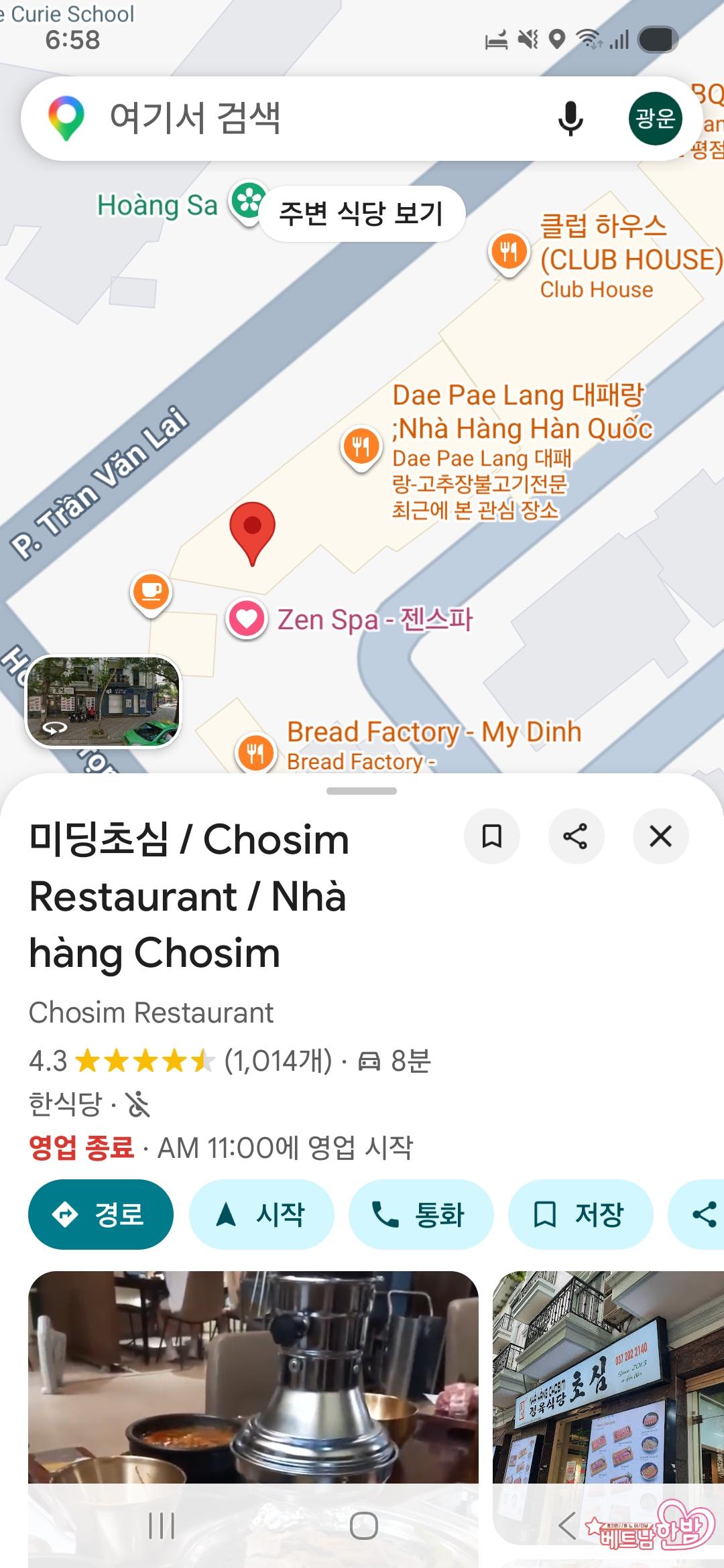Call the restaurant with 통화
Viewport: 724px width, 1568px height.
pos(420,1214)
